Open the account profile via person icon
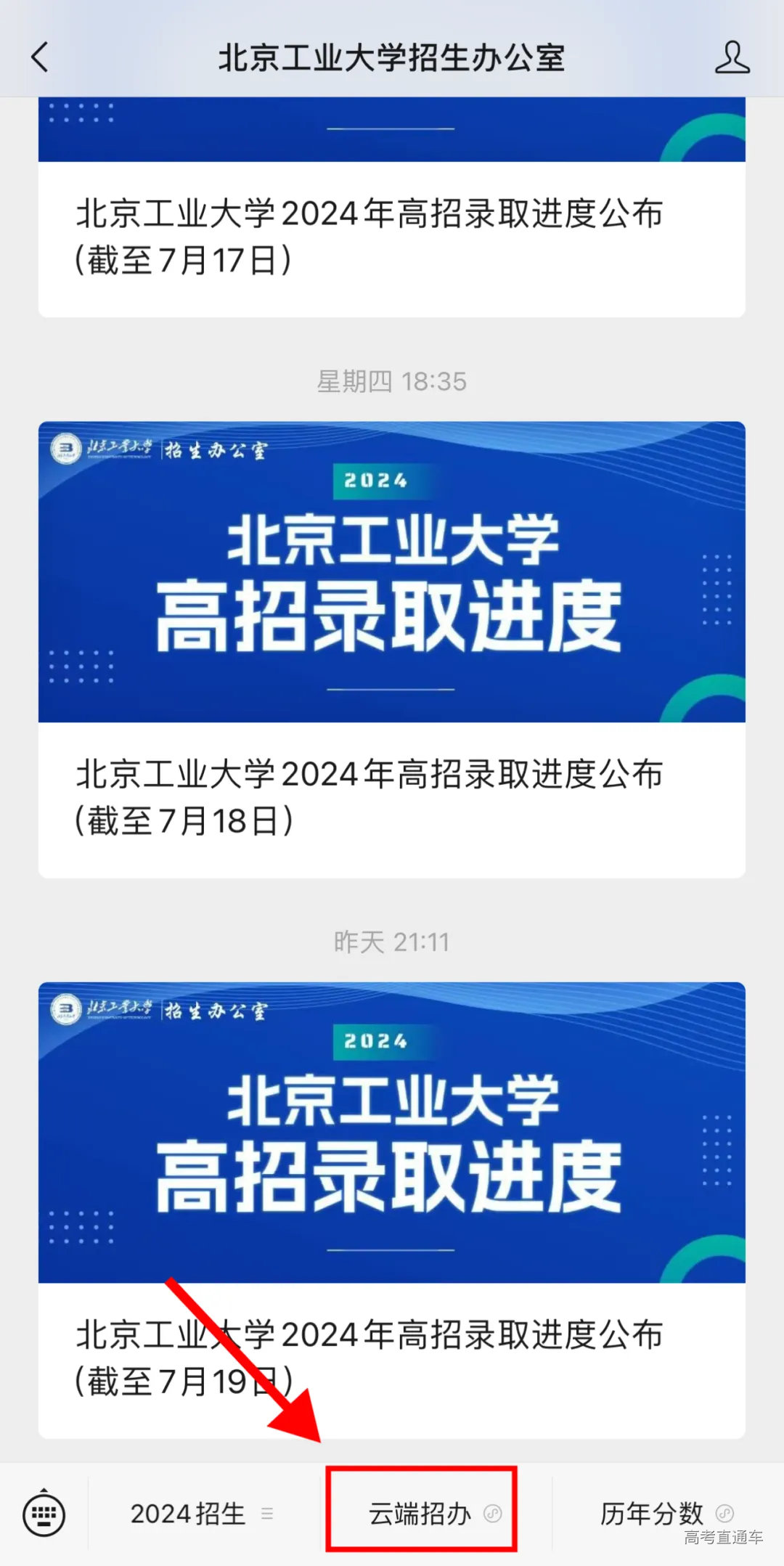This screenshot has width=784, height=1566. (x=733, y=58)
